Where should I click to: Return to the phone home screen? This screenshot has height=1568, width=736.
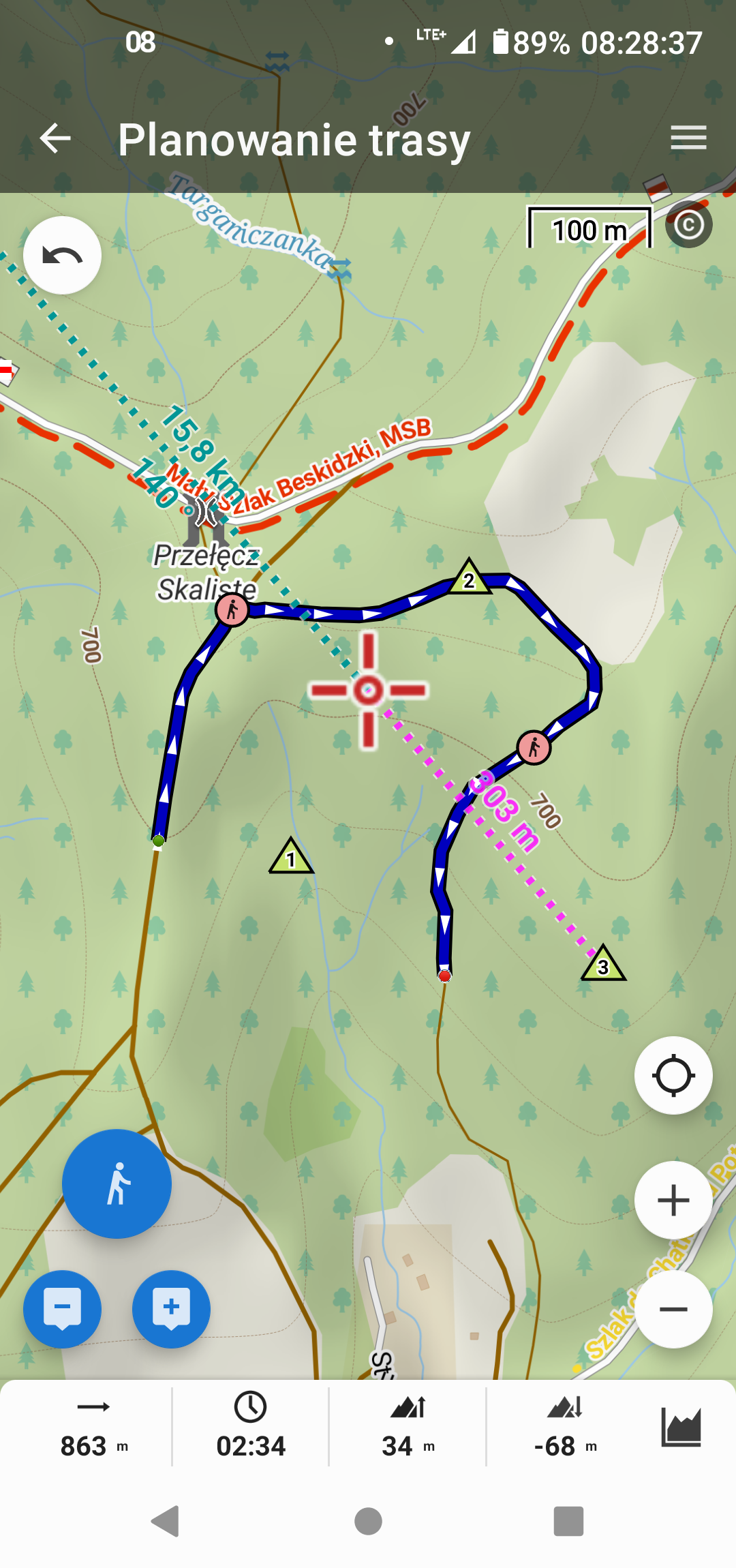coord(368,1522)
